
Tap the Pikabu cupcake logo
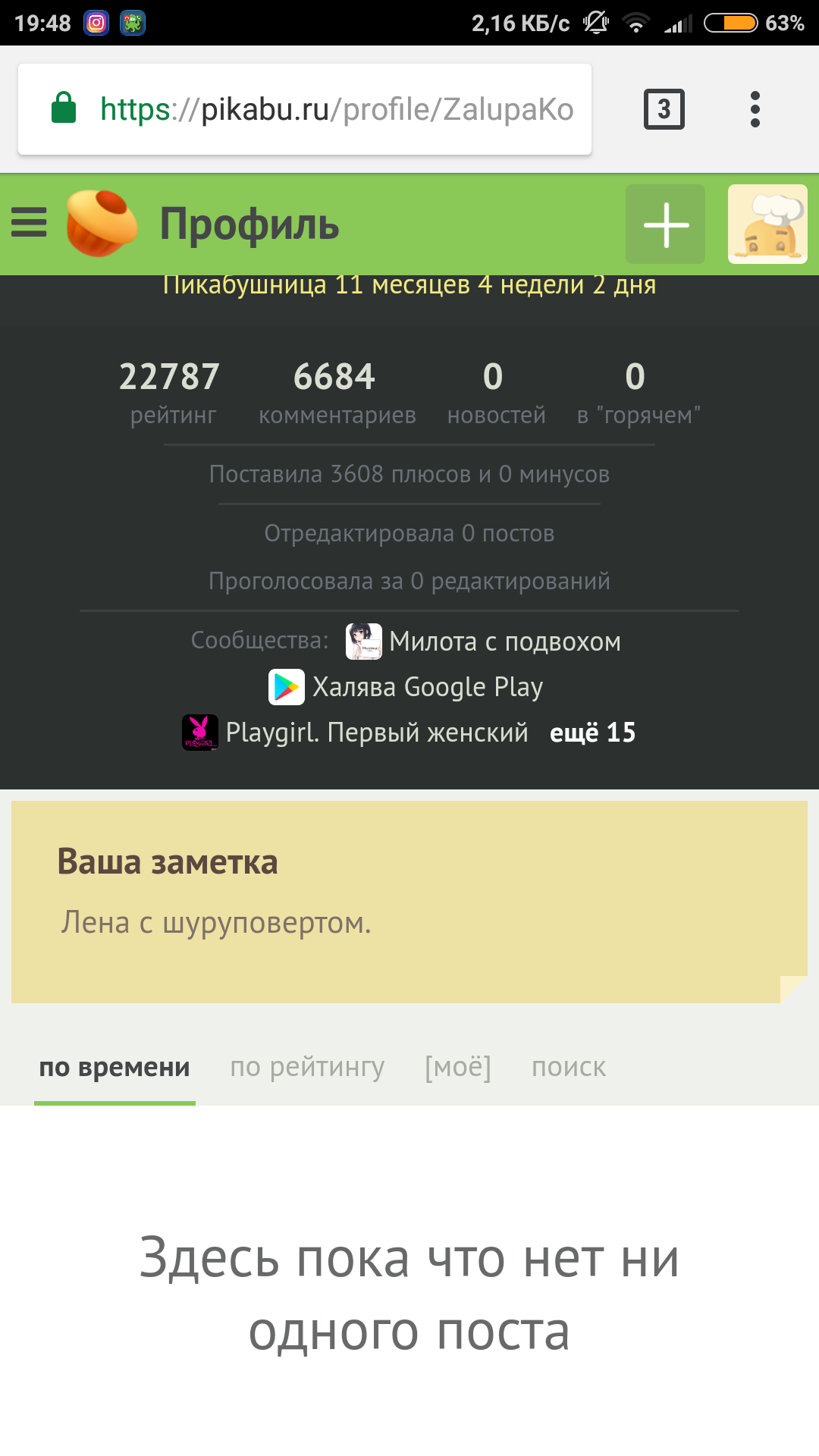point(102,224)
